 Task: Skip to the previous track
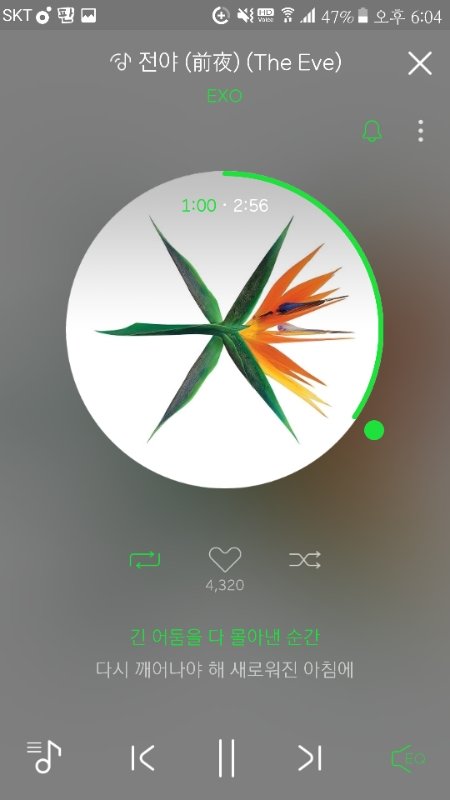point(142,758)
